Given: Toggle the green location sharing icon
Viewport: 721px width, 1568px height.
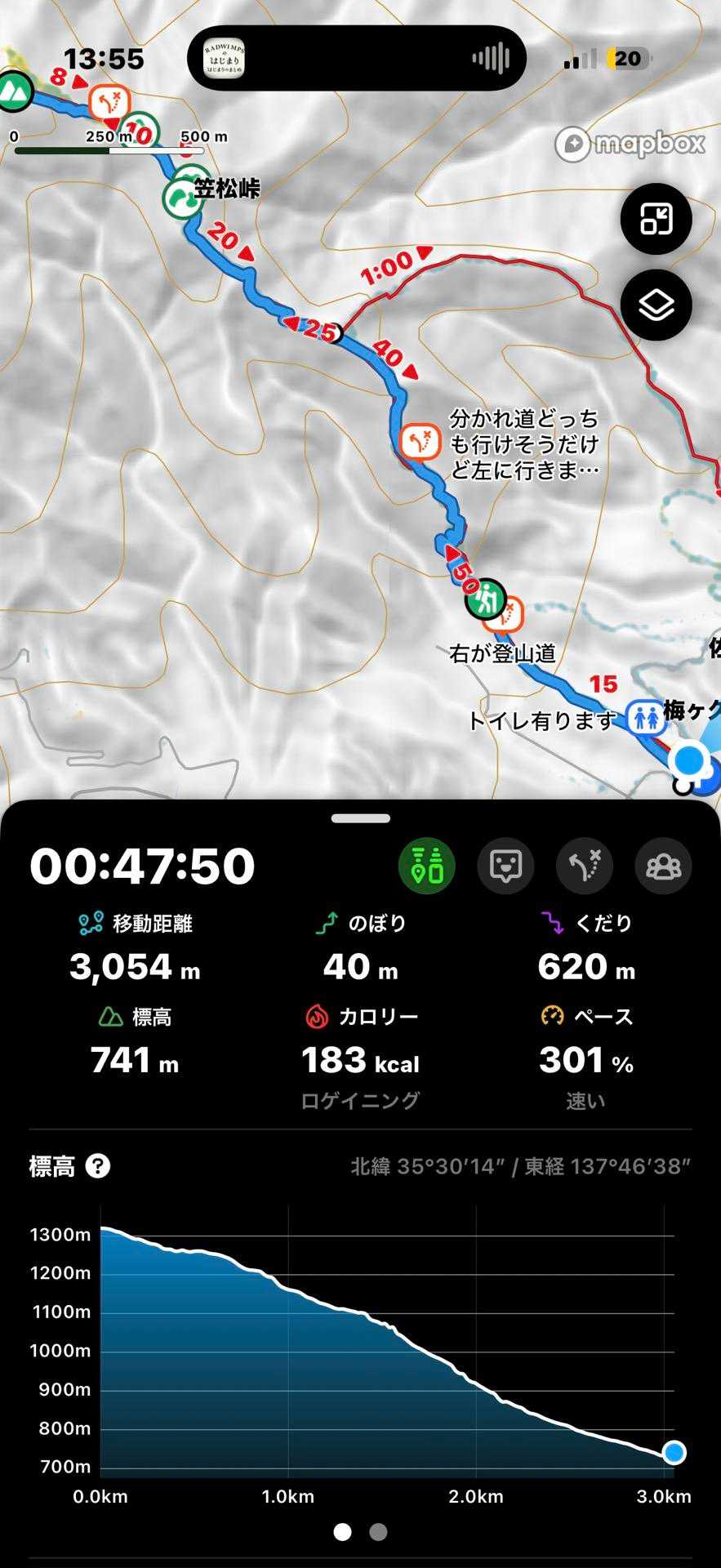Looking at the screenshot, I should (x=426, y=866).
